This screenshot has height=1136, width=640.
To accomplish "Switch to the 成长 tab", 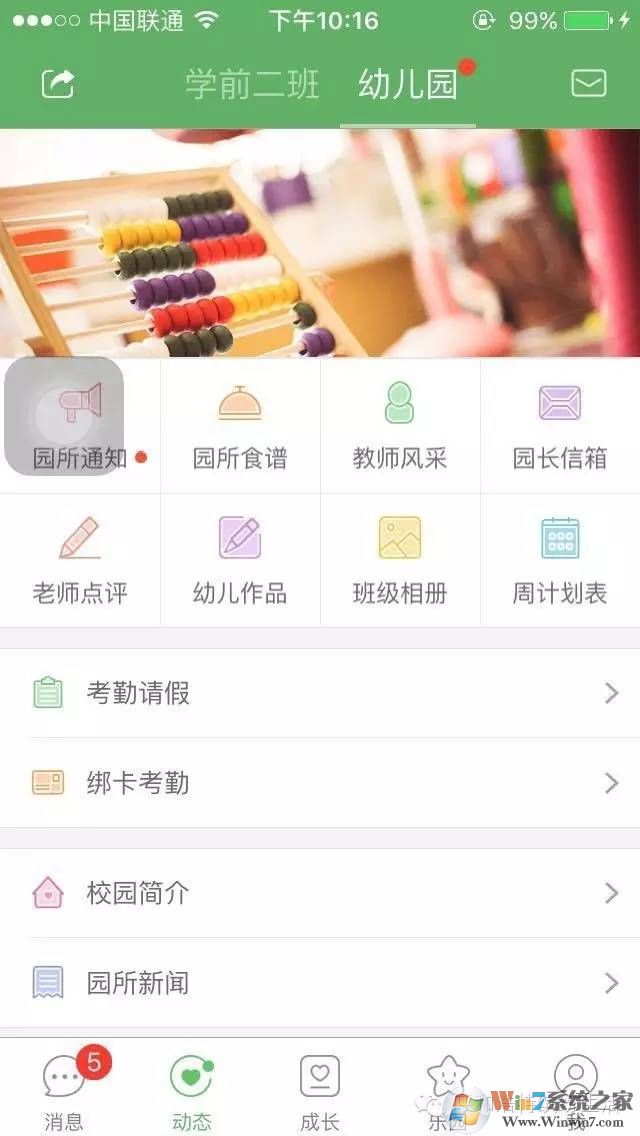I will 320,1089.
